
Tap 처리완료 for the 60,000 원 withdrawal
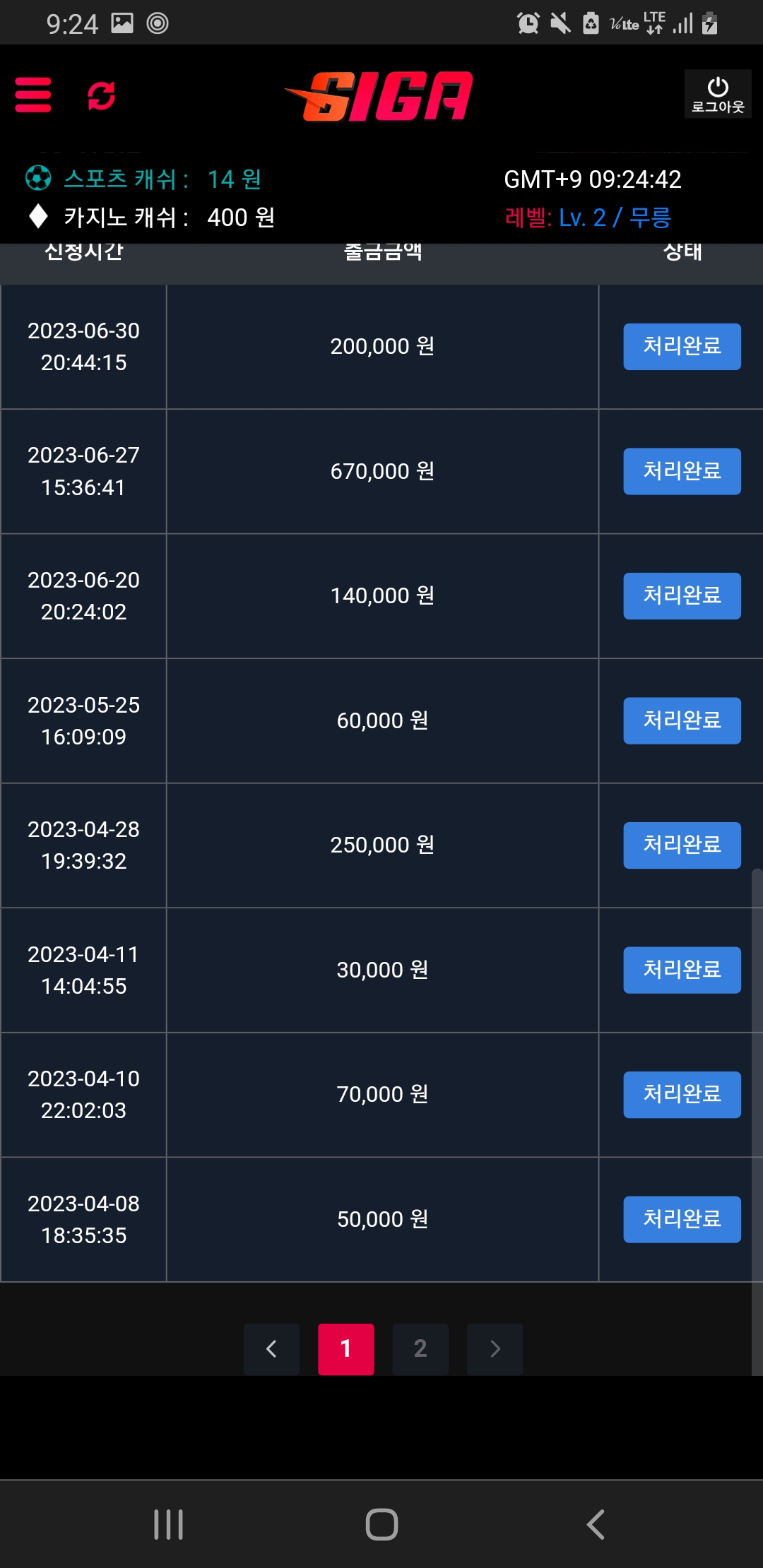click(682, 720)
